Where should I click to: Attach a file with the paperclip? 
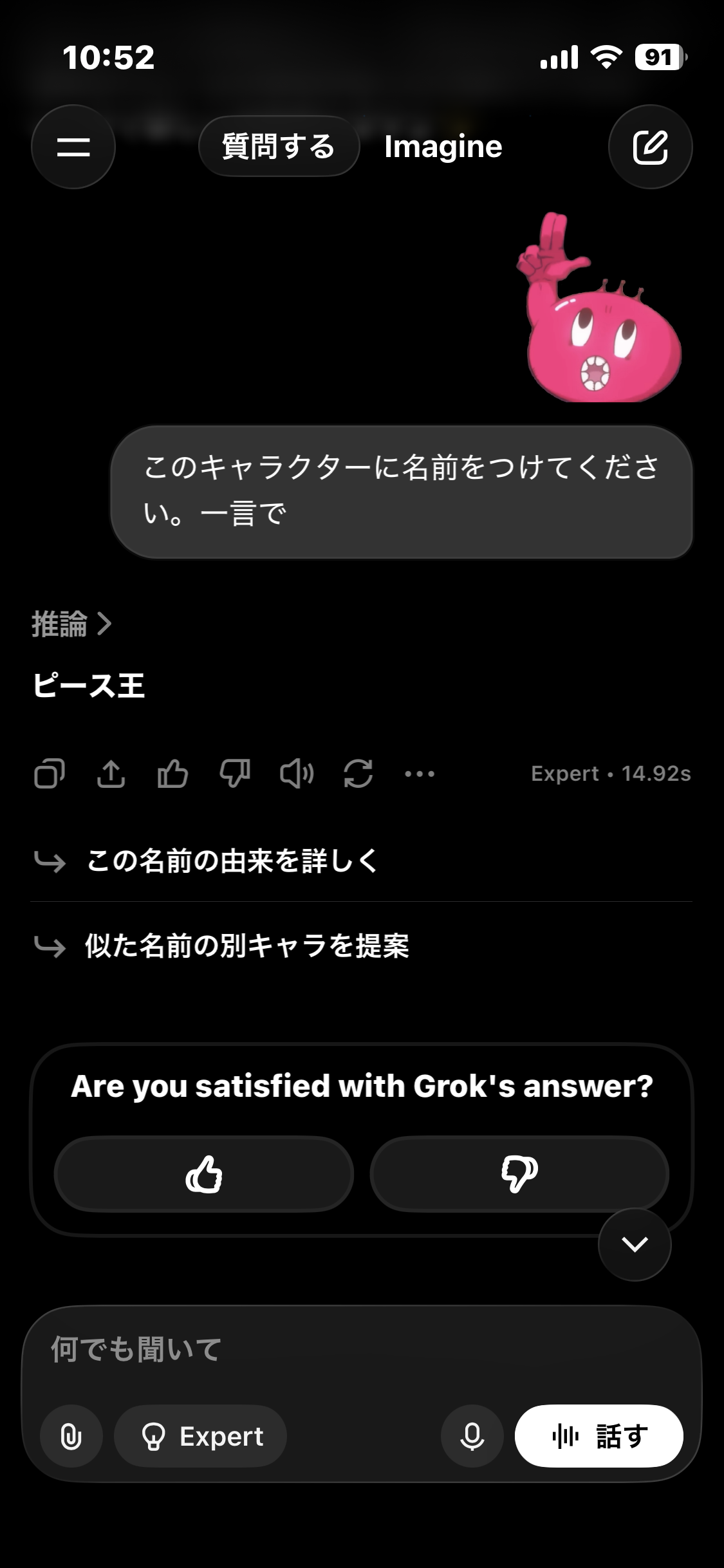(x=71, y=1436)
